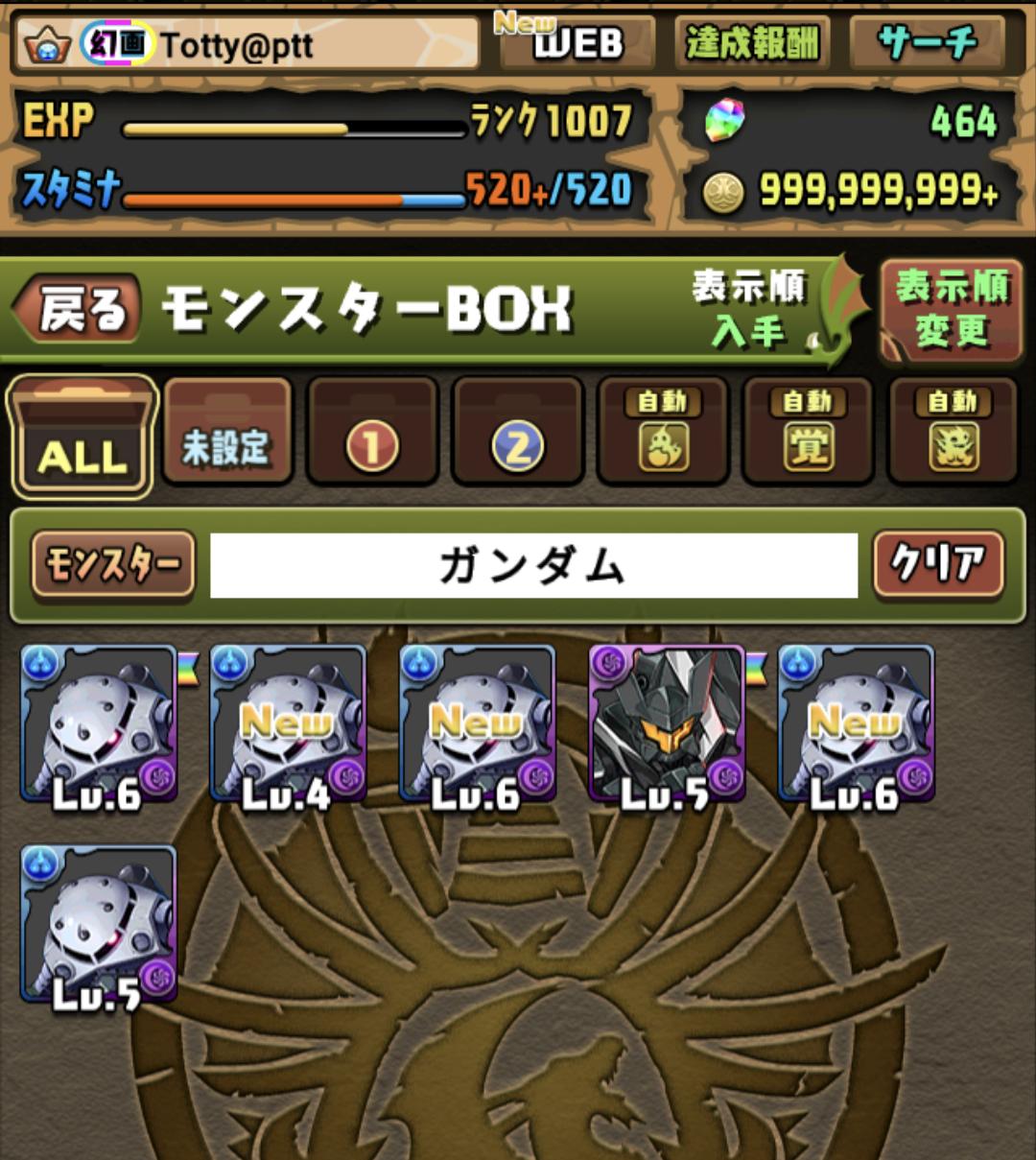Select the dark armored Lv.5 monster

[667, 724]
